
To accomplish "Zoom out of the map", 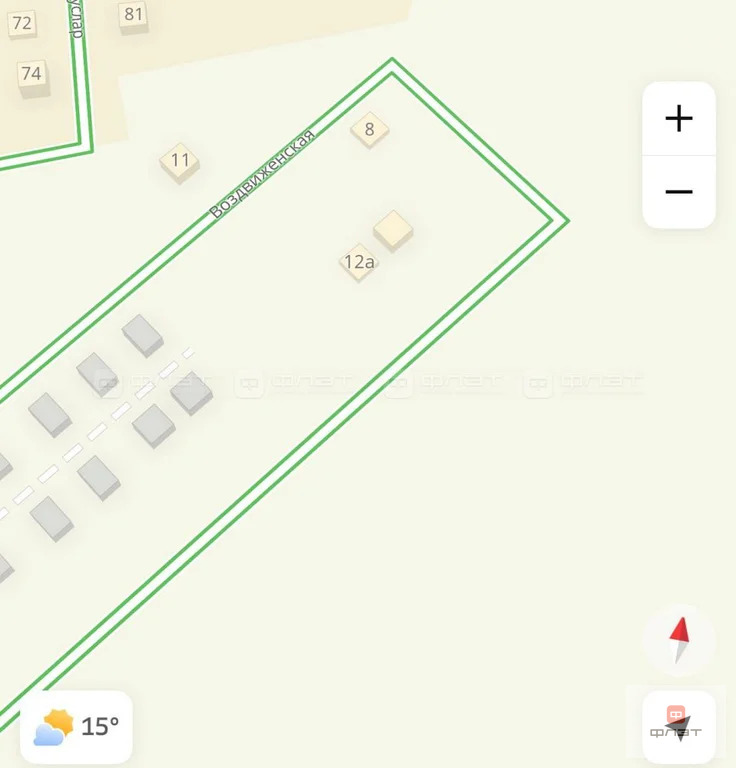I will click(678, 192).
